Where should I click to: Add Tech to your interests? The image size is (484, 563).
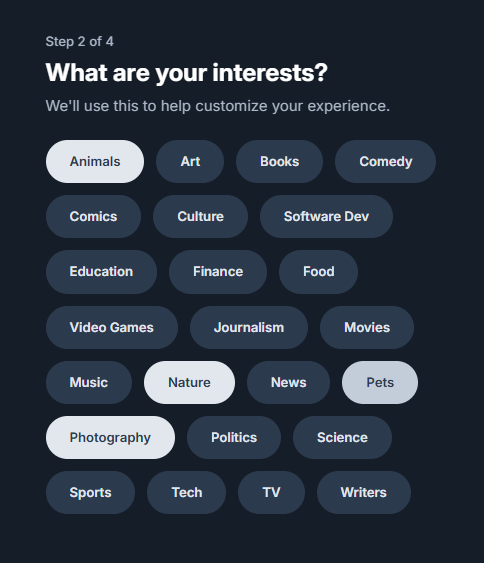click(x=186, y=492)
